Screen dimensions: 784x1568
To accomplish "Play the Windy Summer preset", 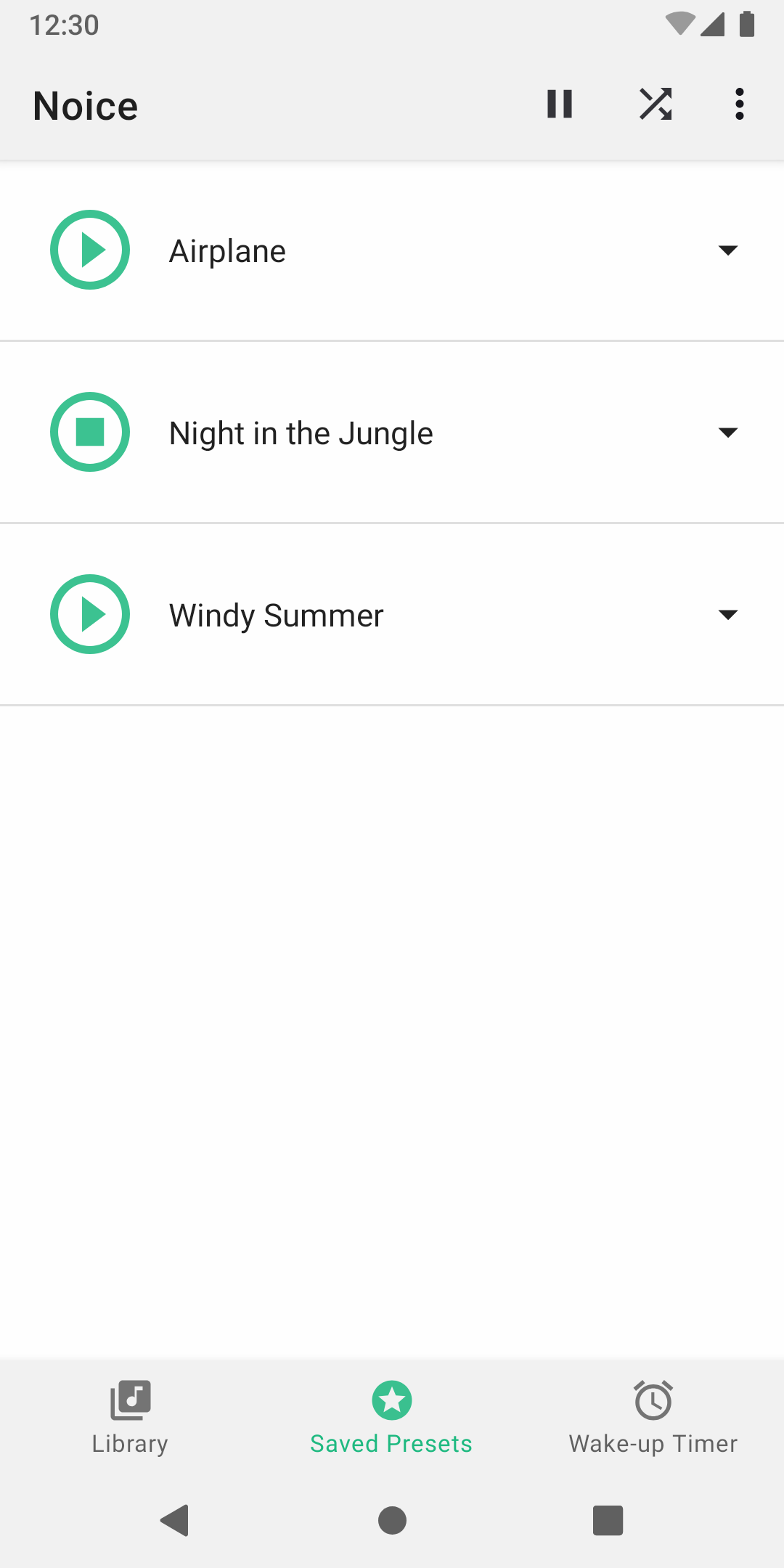I will pyautogui.click(x=90, y=614).
